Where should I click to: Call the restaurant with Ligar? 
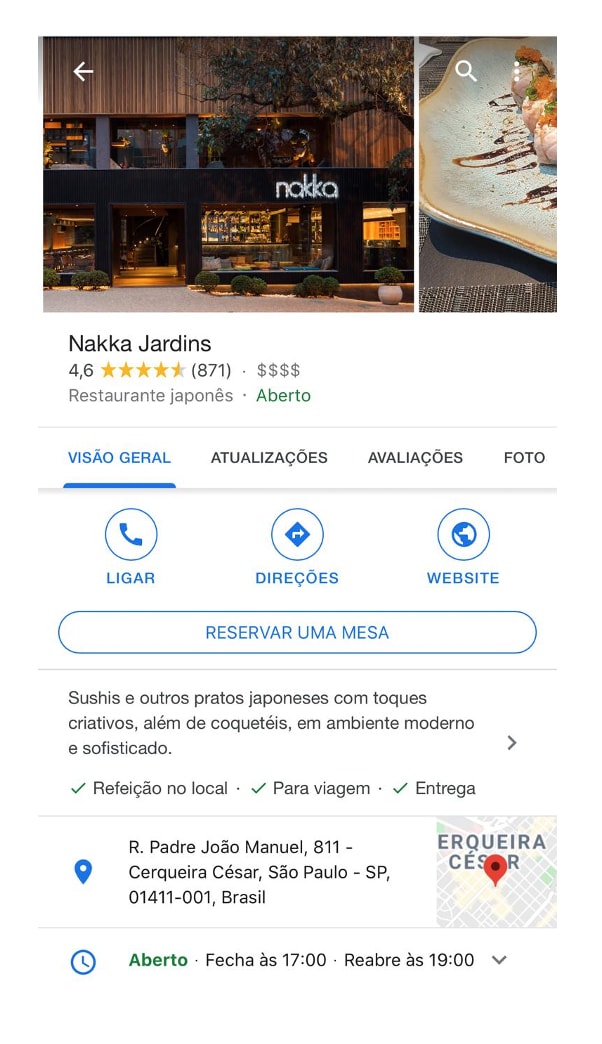(131, 546)
